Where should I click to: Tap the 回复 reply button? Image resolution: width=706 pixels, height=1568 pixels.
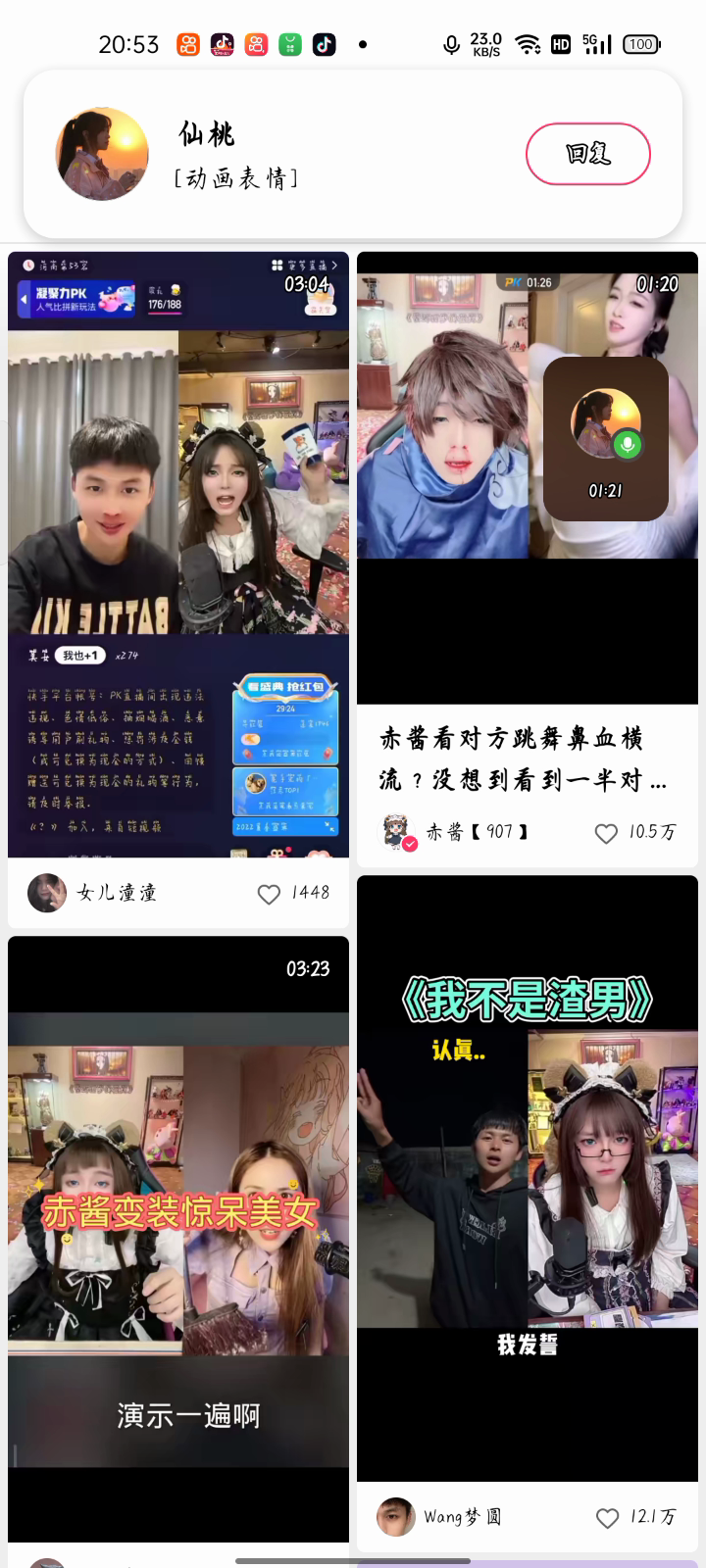tap(587, 154)
